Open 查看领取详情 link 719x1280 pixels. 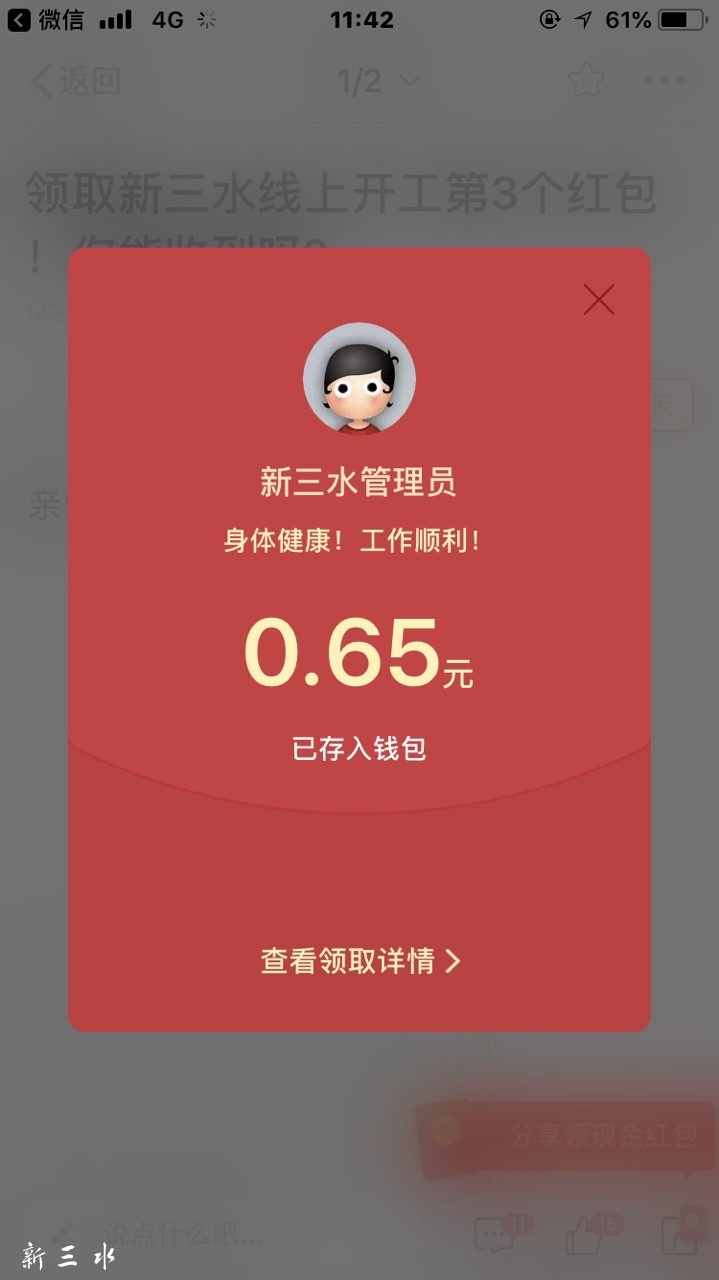tap(360, 961)
